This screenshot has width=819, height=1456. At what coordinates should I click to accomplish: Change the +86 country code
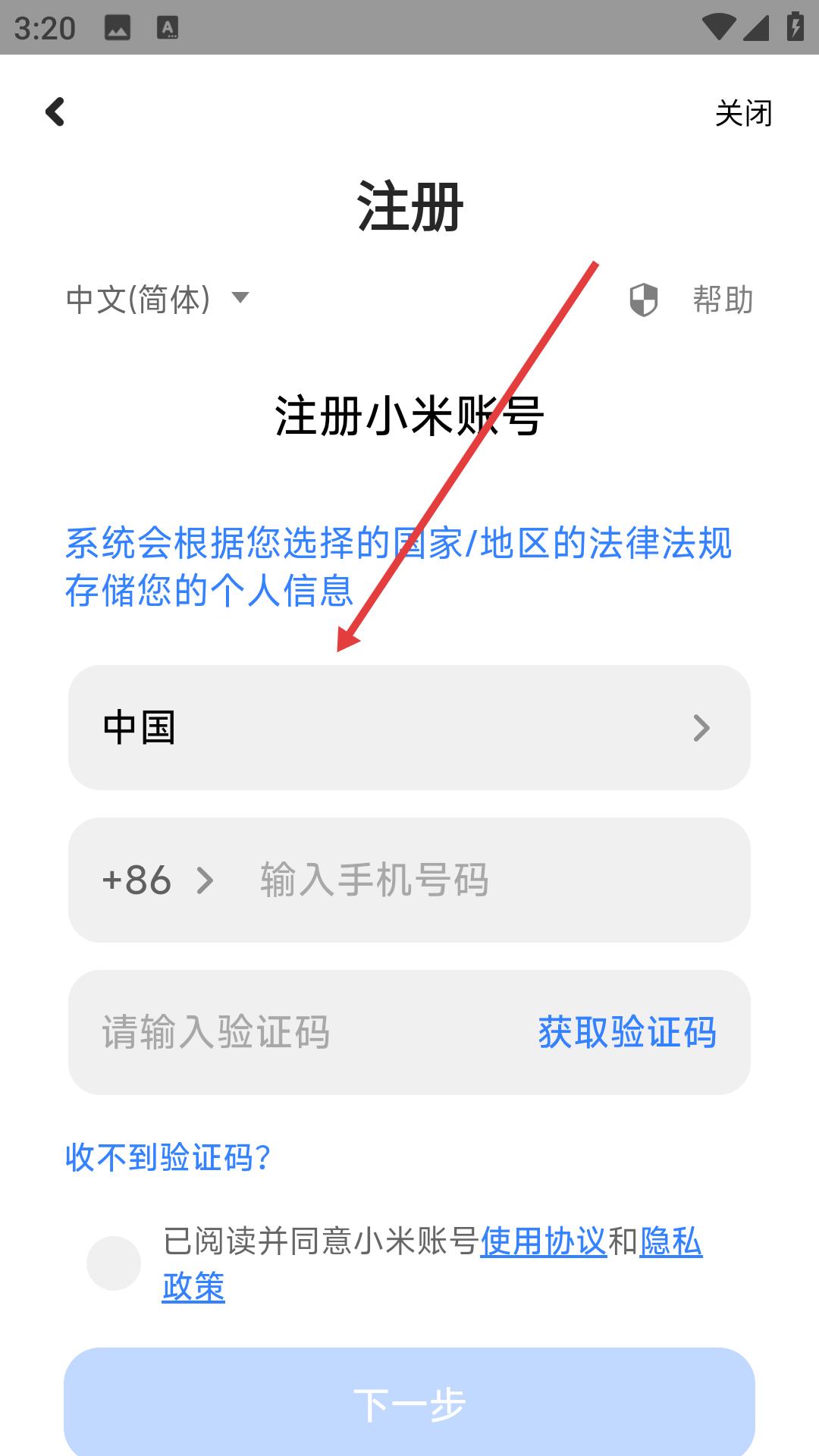[x=158, y=880]
